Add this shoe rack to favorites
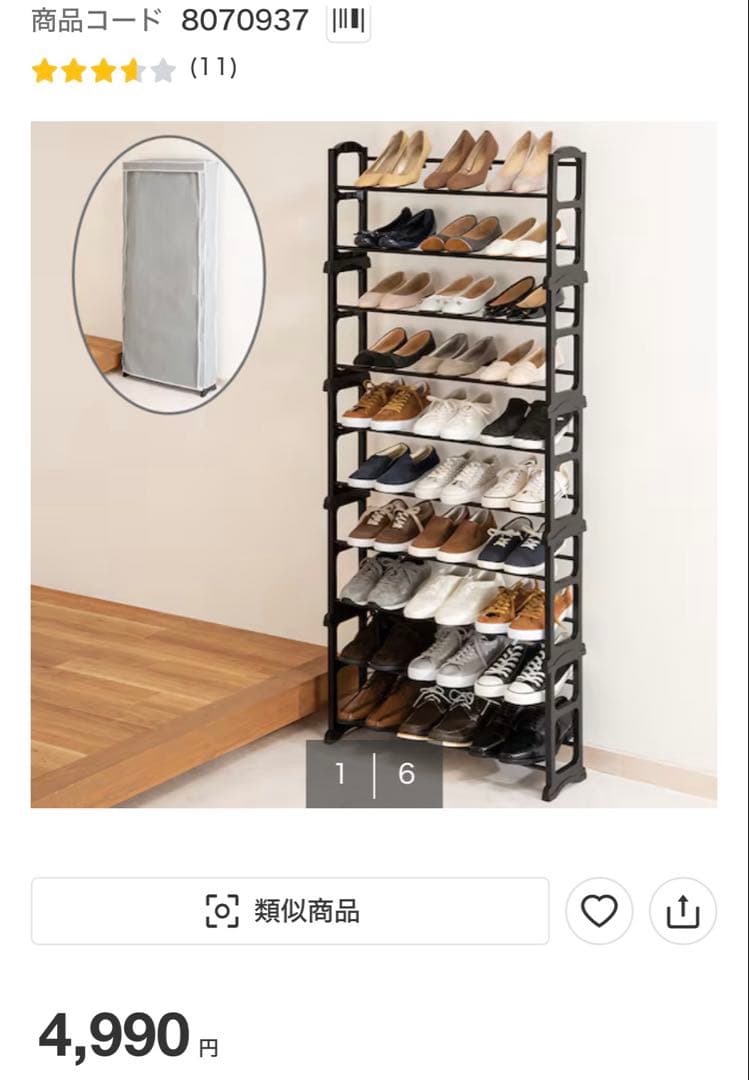 [x=599, y=911]
